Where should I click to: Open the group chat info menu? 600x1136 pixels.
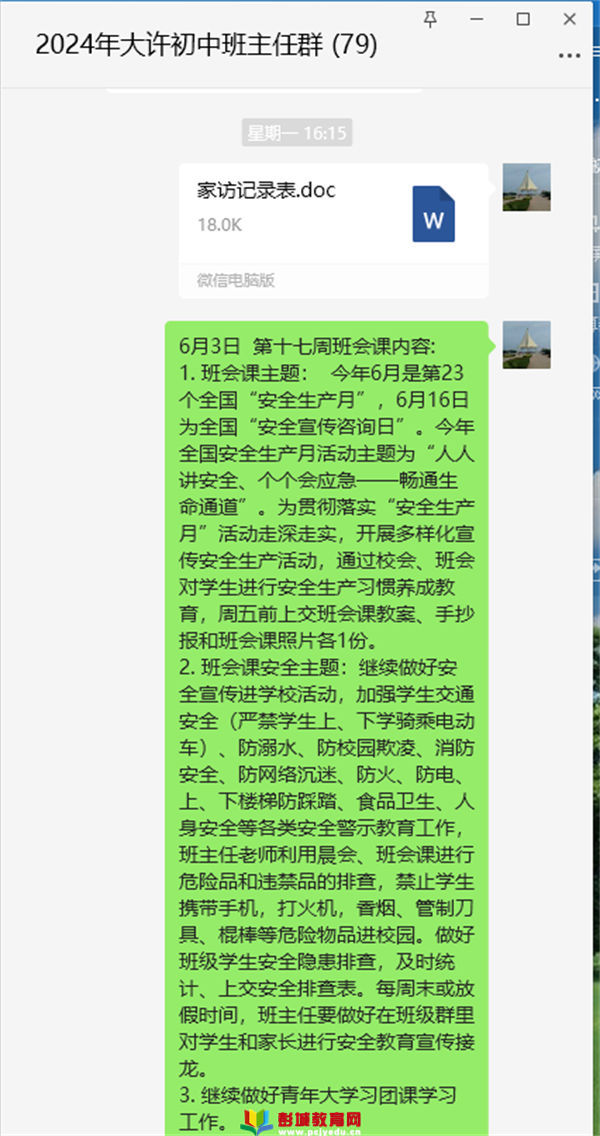569,56
